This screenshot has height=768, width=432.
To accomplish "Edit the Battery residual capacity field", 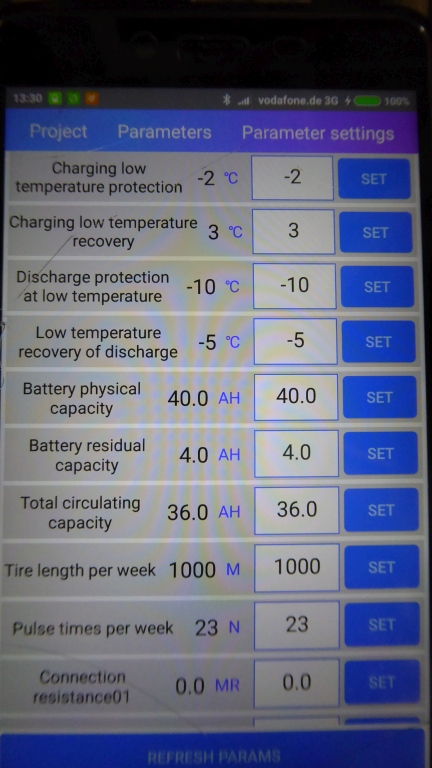I will (296, 454).
